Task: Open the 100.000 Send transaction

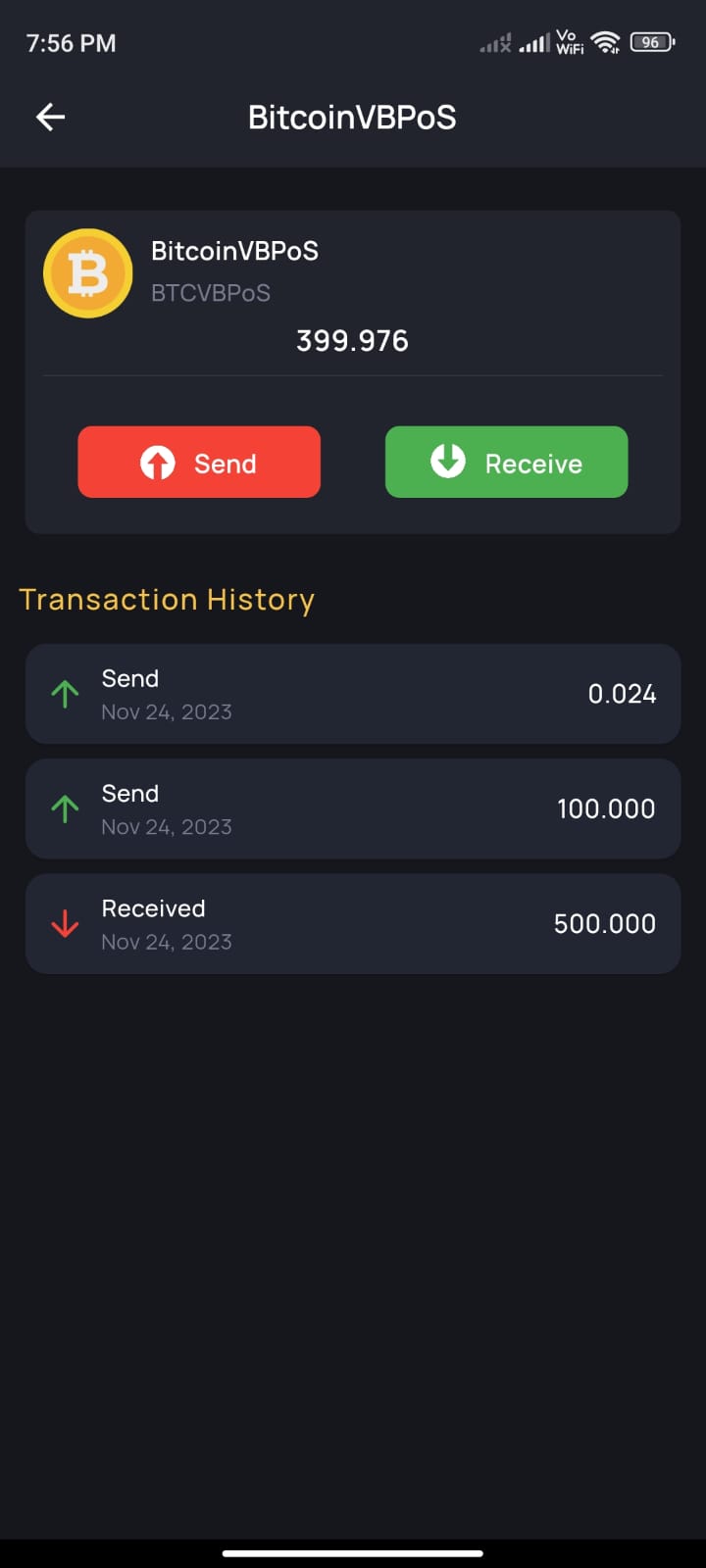Action: [353, 809]
